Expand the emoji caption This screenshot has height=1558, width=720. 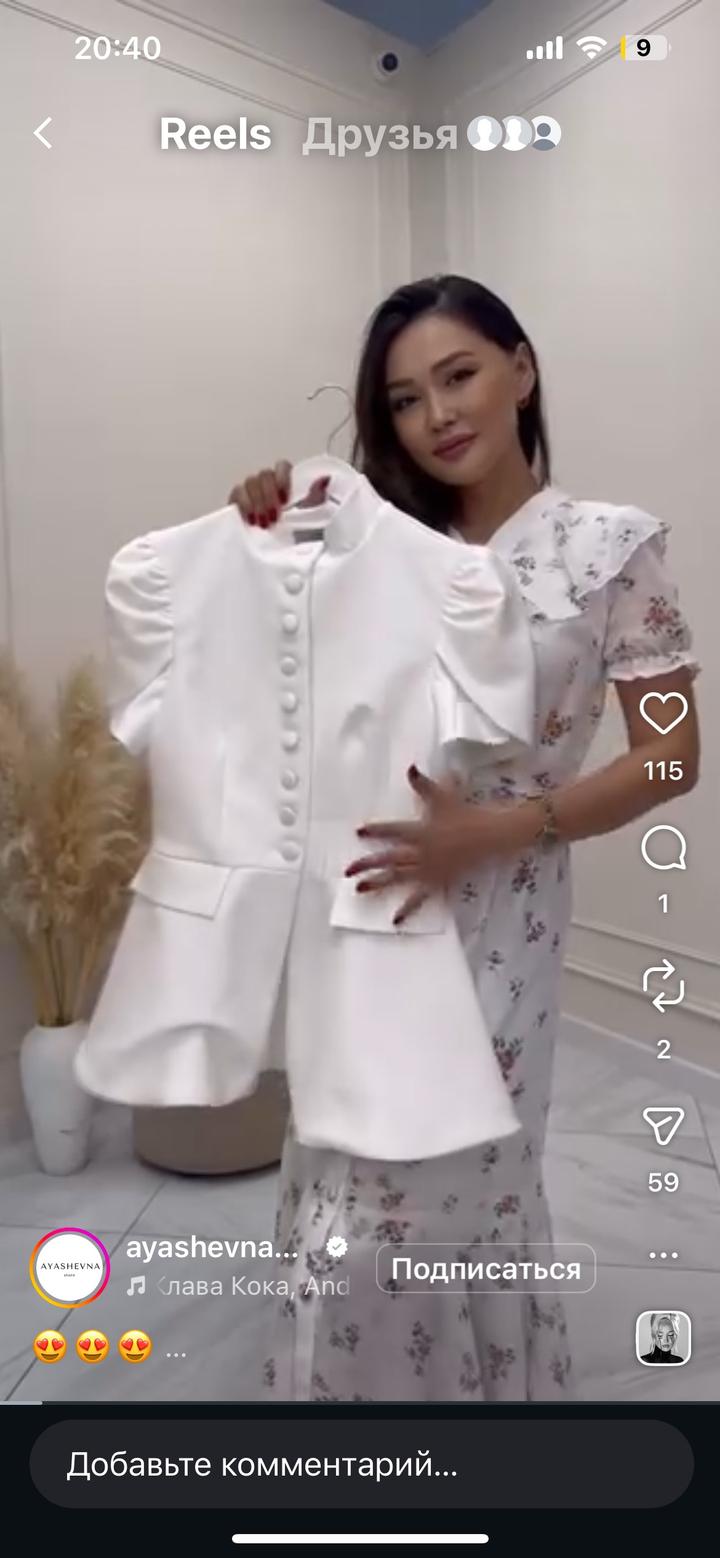tap(176, 1350)
